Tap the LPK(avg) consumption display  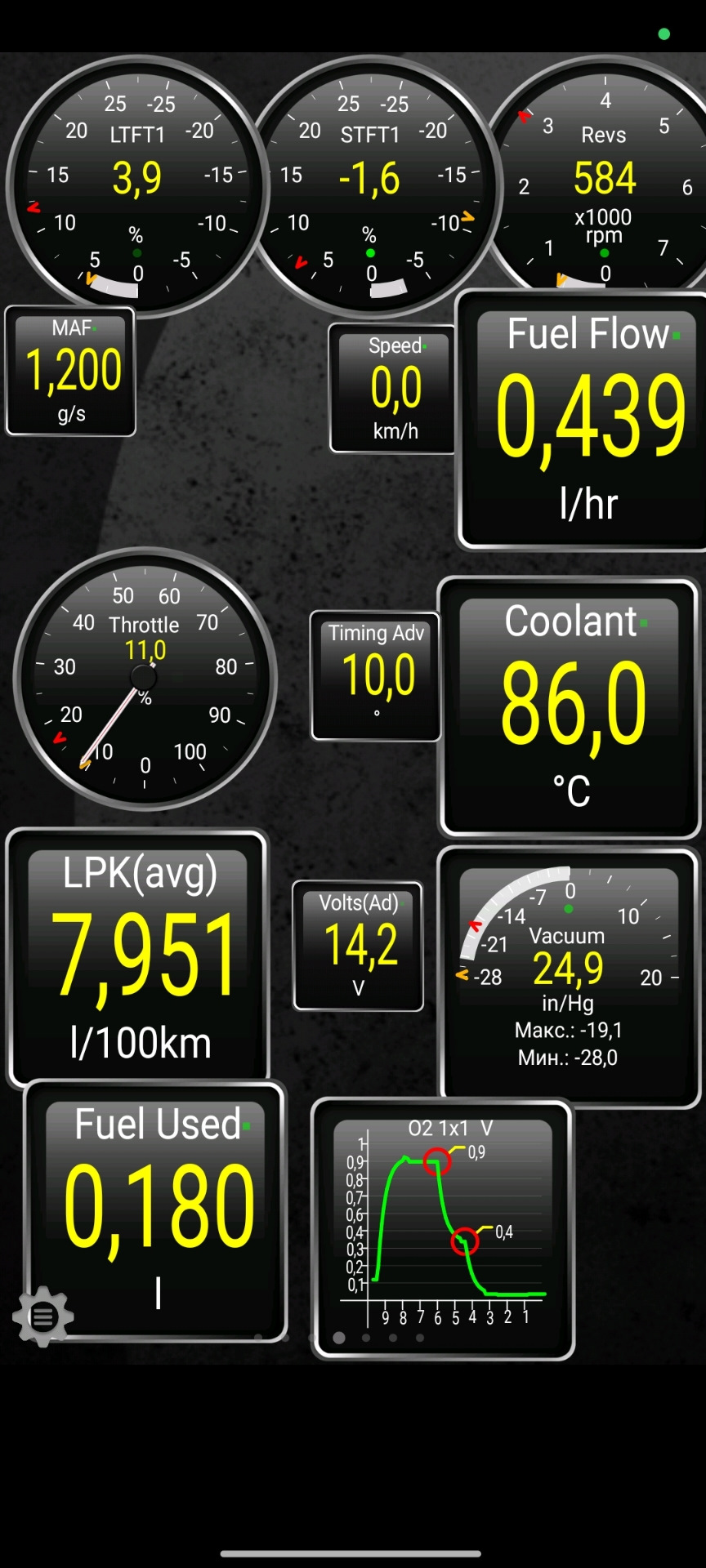(x=139, y=957)
